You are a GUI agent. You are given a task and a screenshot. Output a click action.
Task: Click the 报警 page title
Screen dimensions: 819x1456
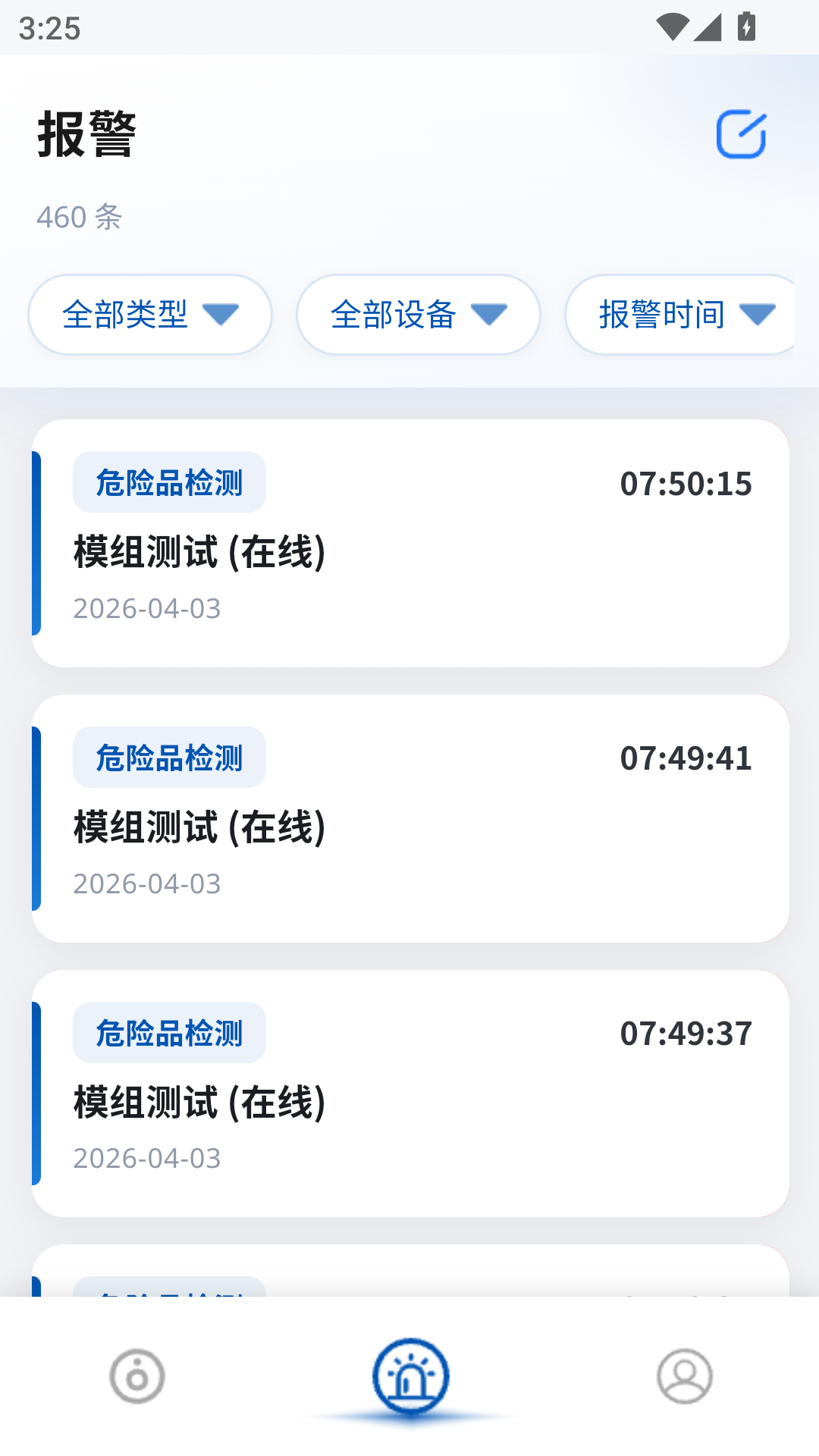86,134
